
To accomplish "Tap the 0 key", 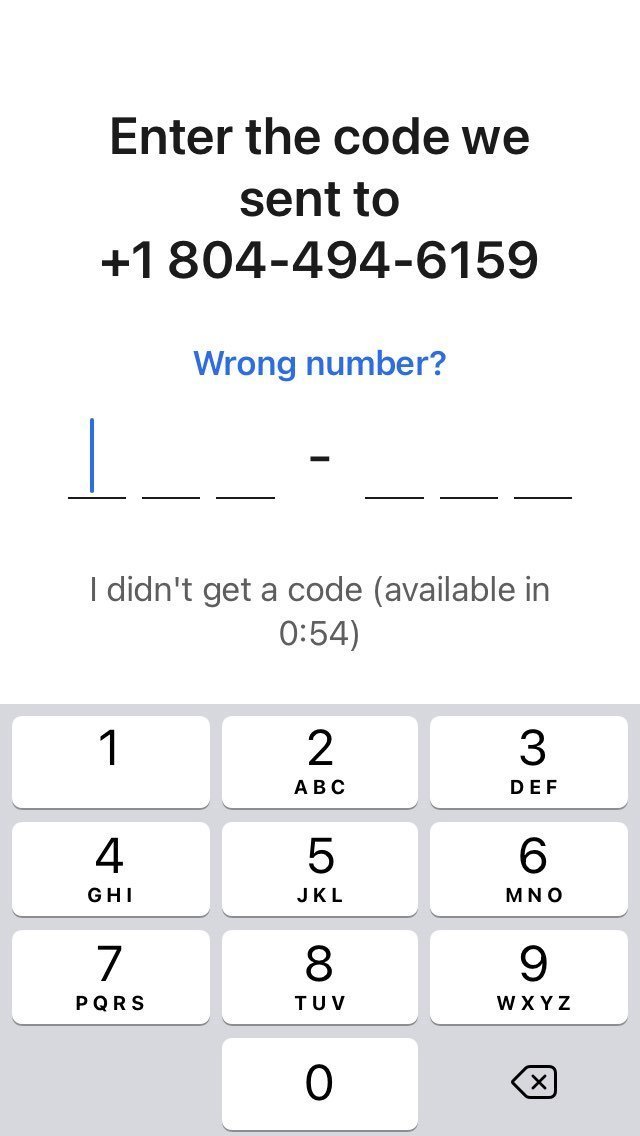I will pos(320,1084).
